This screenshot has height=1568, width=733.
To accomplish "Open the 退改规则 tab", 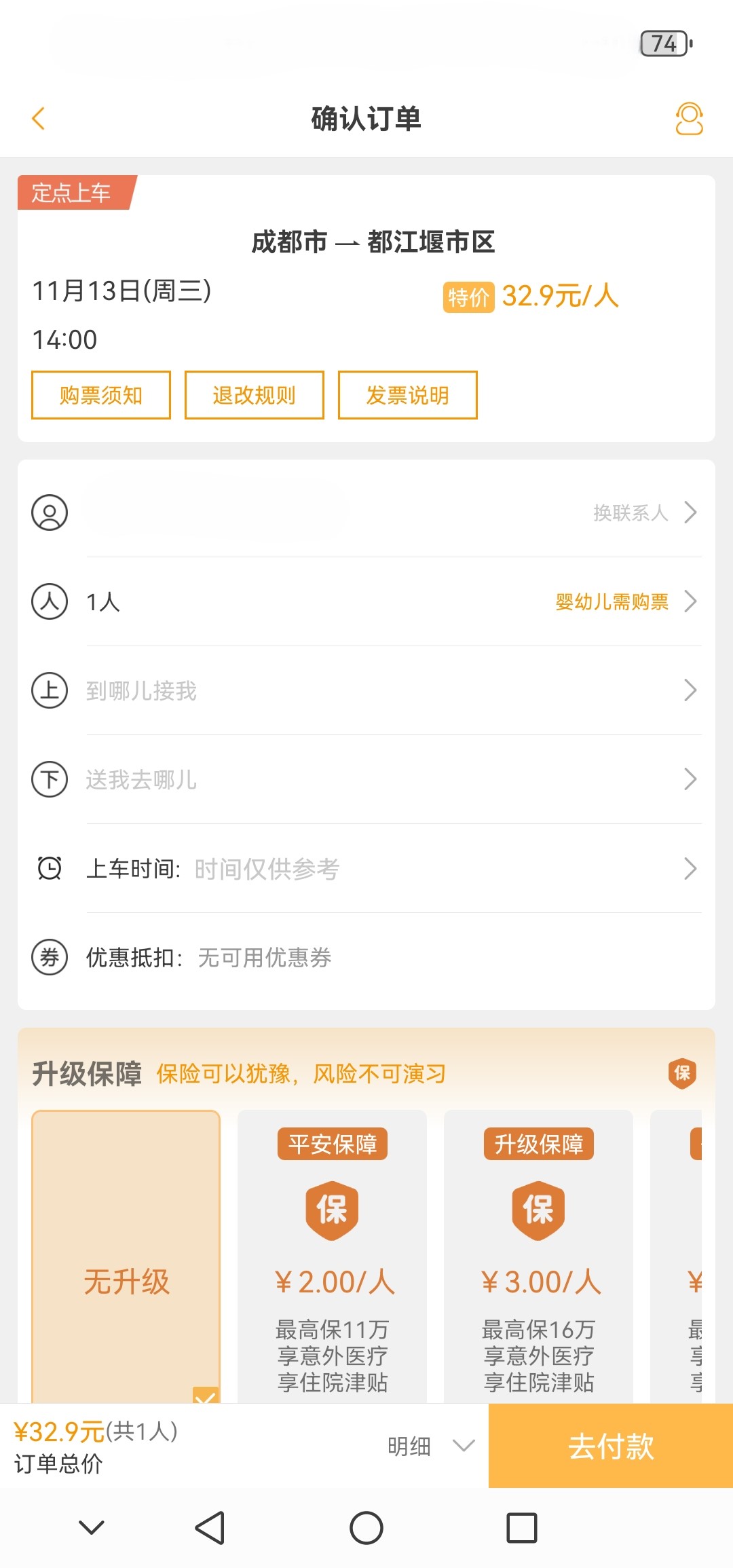I will [252, 394].
